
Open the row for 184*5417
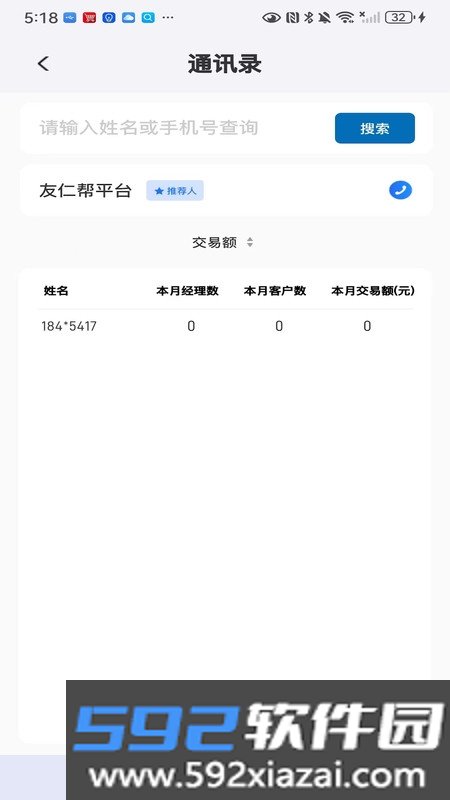(x=225, y=326)
